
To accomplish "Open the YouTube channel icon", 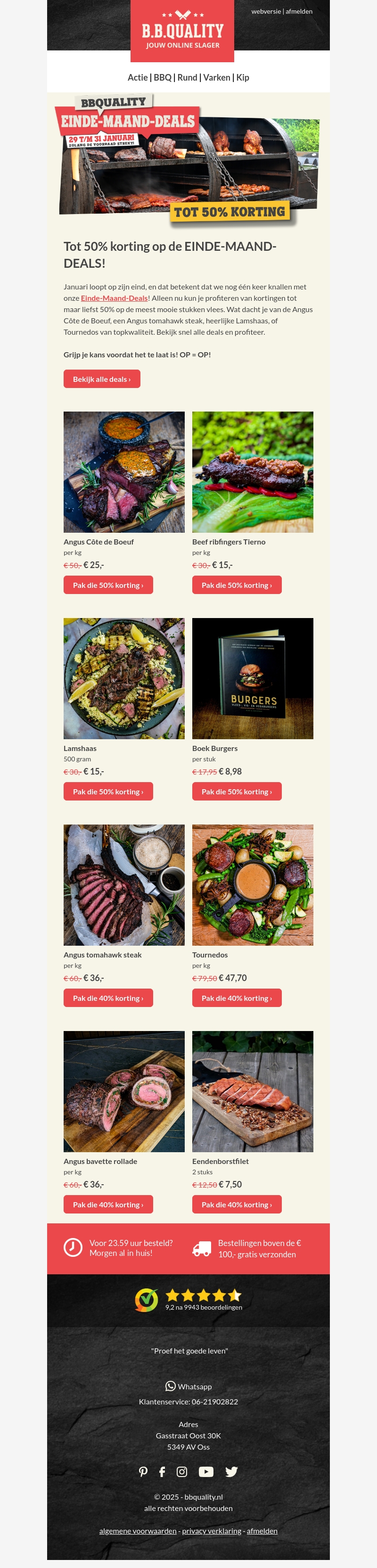I will pyautogui.click(x=206, y=1471).
